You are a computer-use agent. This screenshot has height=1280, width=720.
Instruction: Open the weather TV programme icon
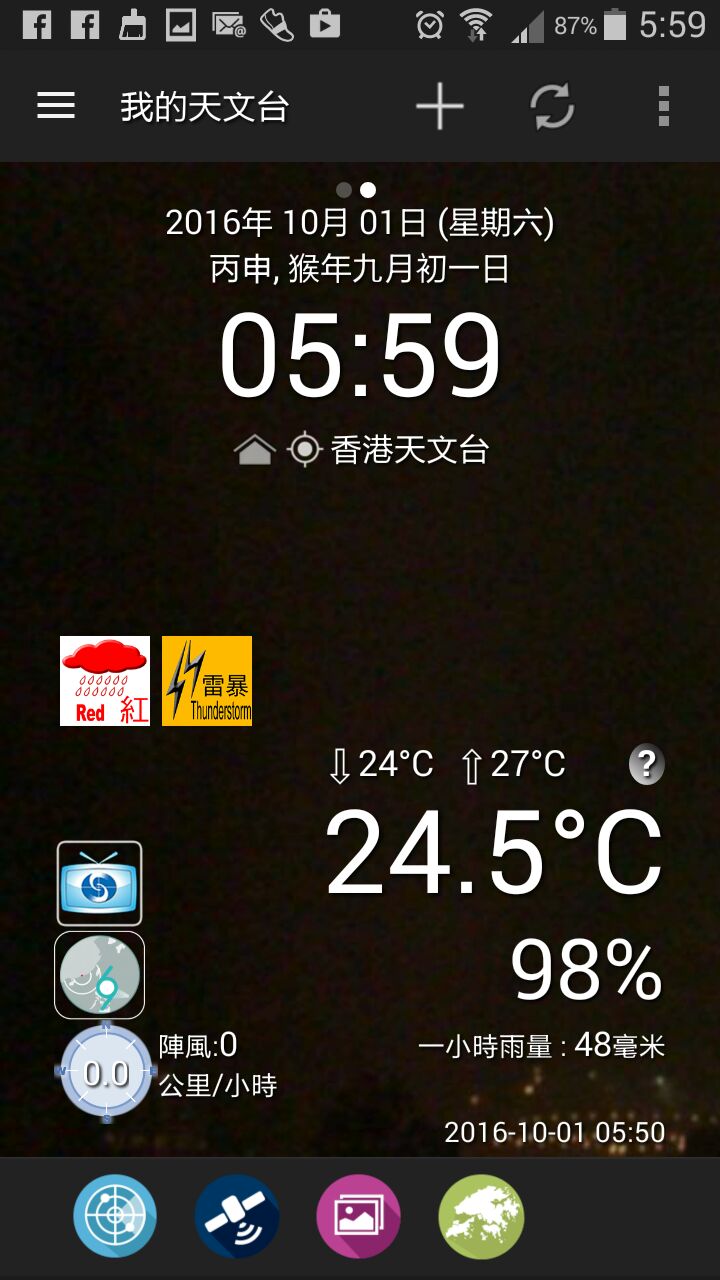tap(99, 883)
